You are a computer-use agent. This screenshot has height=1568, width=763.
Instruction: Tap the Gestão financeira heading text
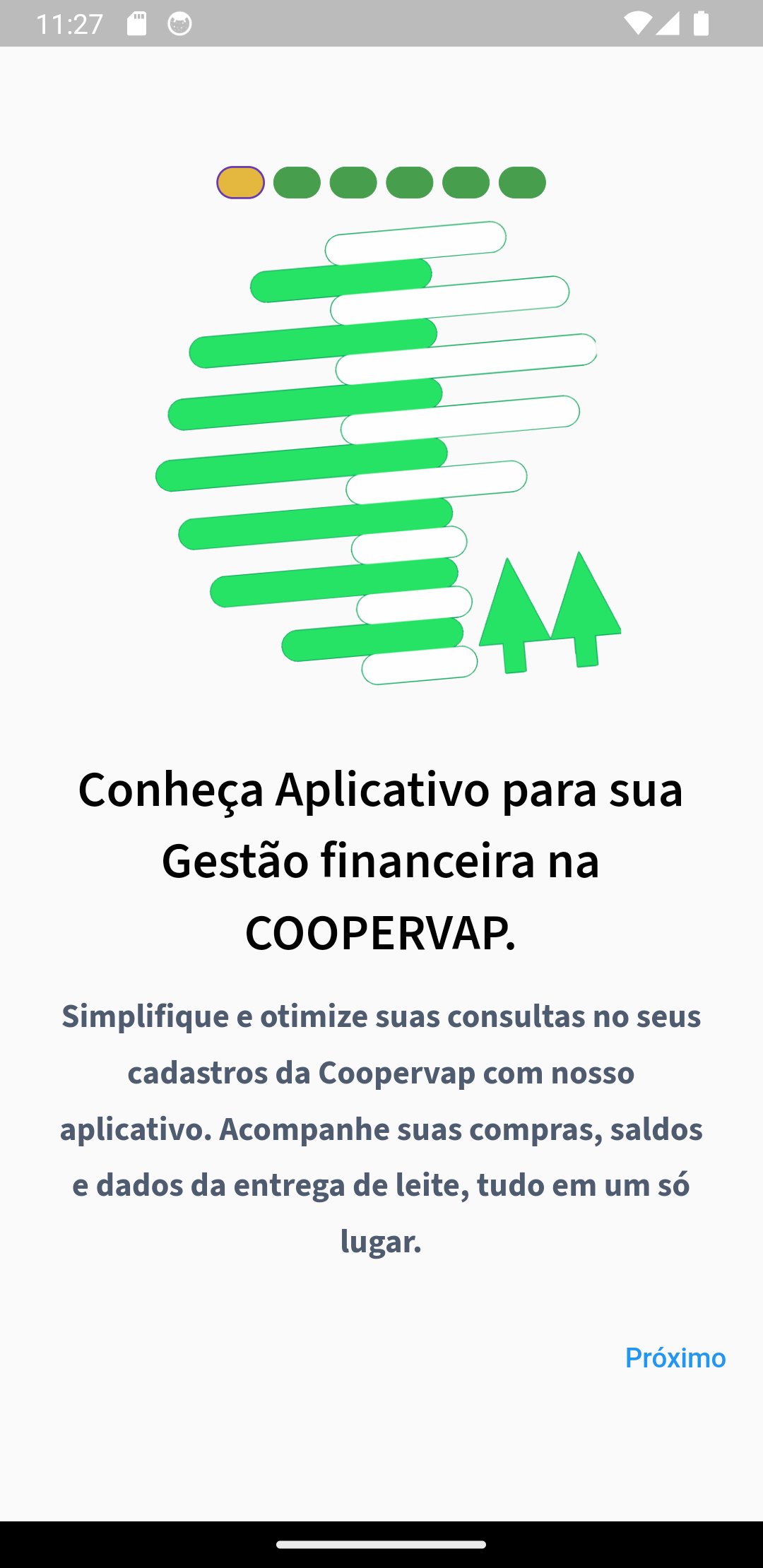pos(381,862)
